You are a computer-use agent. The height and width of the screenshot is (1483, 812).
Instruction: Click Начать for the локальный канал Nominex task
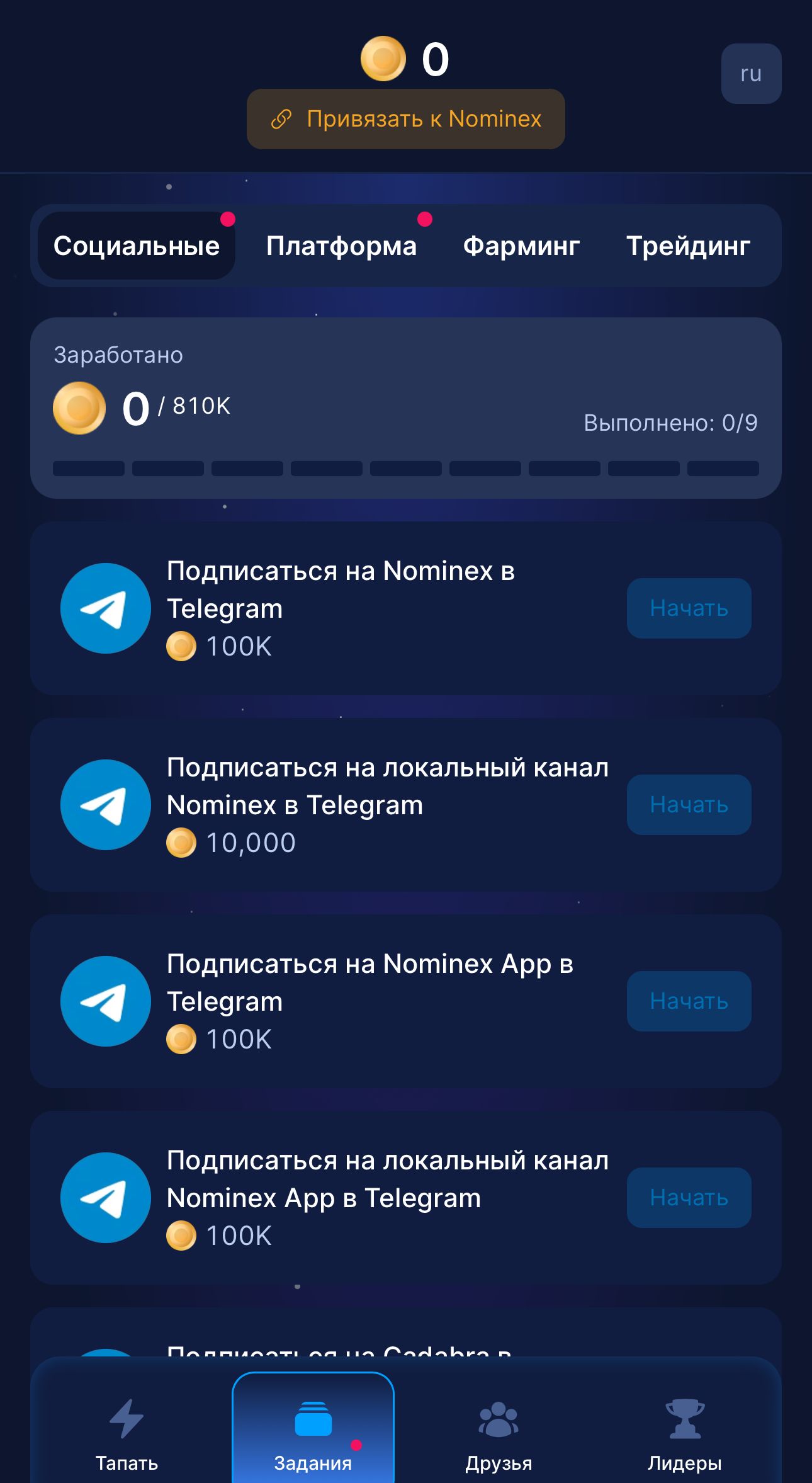pyautogui.click(x=689, y=805)
